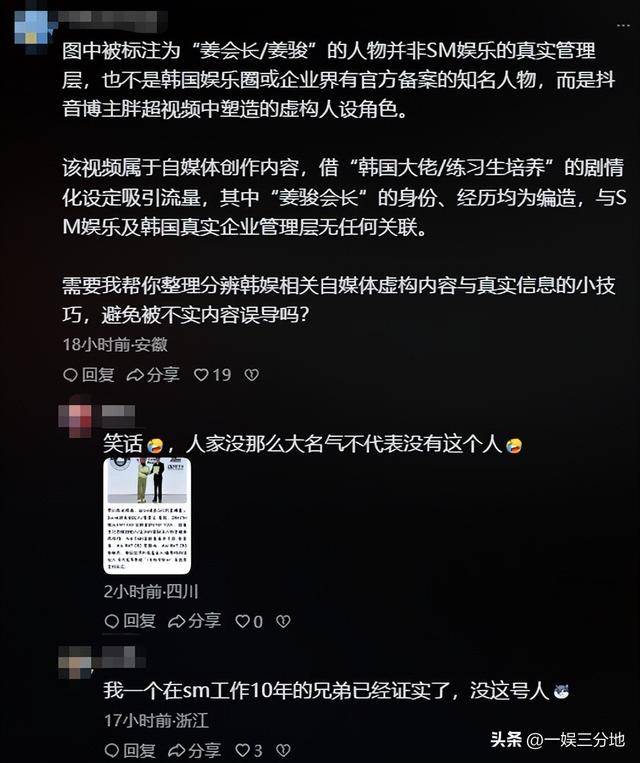This screenshot has width=640, height=763.
Task: Reply to the comment posted from 浙江
Action: pyautogui.click(x=129, y=750)
